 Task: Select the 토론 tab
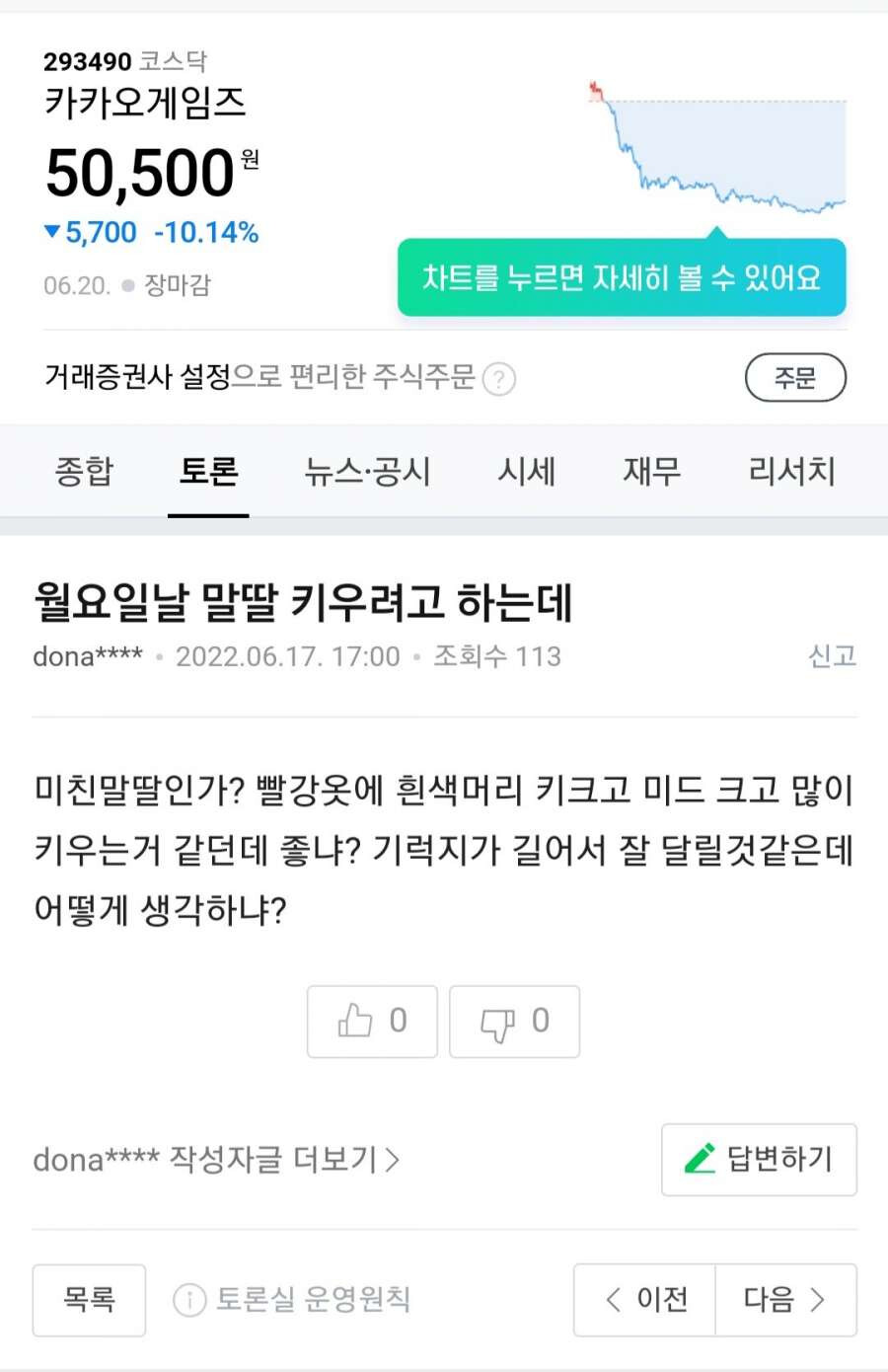(208, 471)
